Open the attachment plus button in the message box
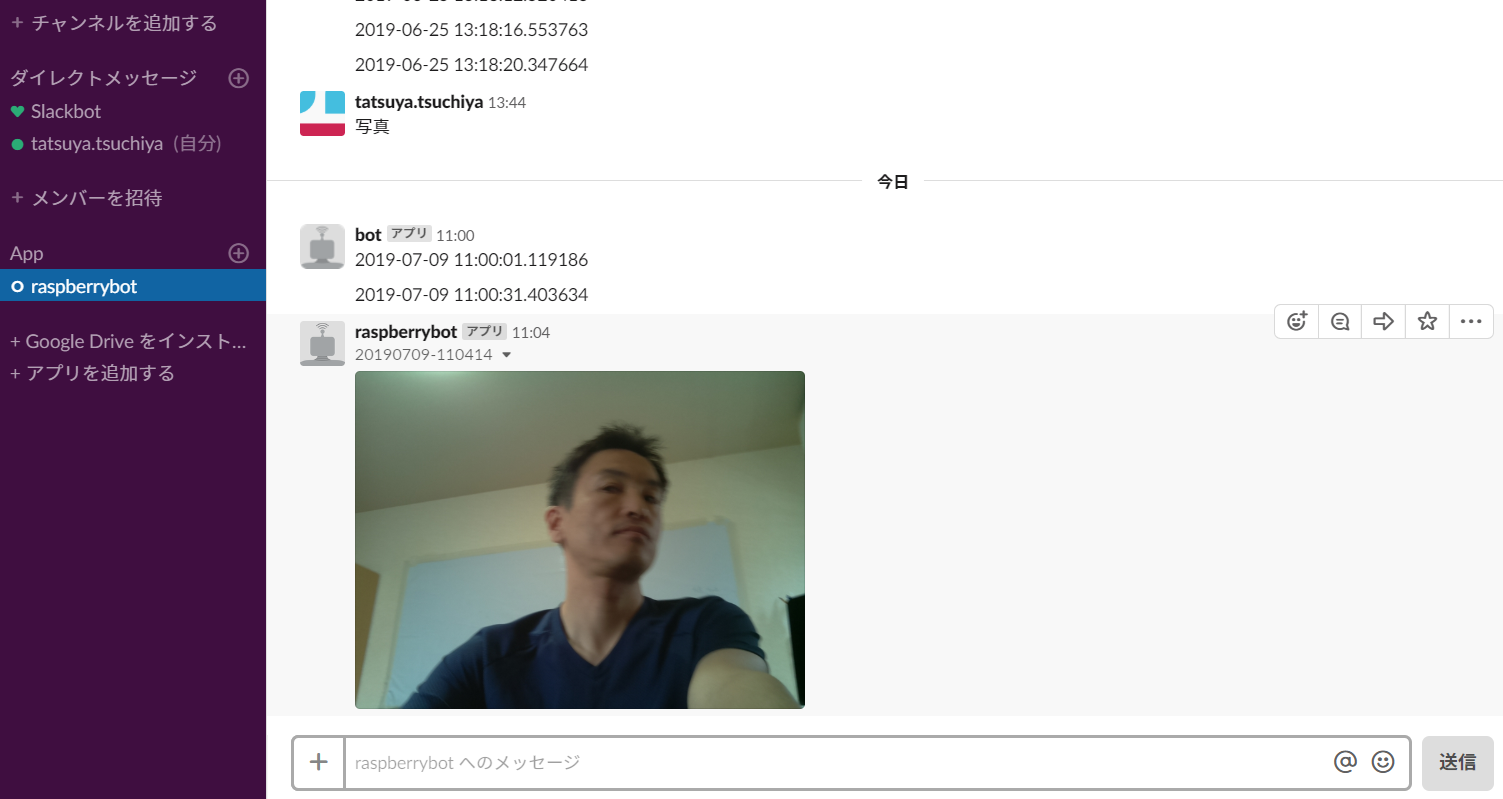Viewport: 1503px width, 799px height. click(319, 762)
